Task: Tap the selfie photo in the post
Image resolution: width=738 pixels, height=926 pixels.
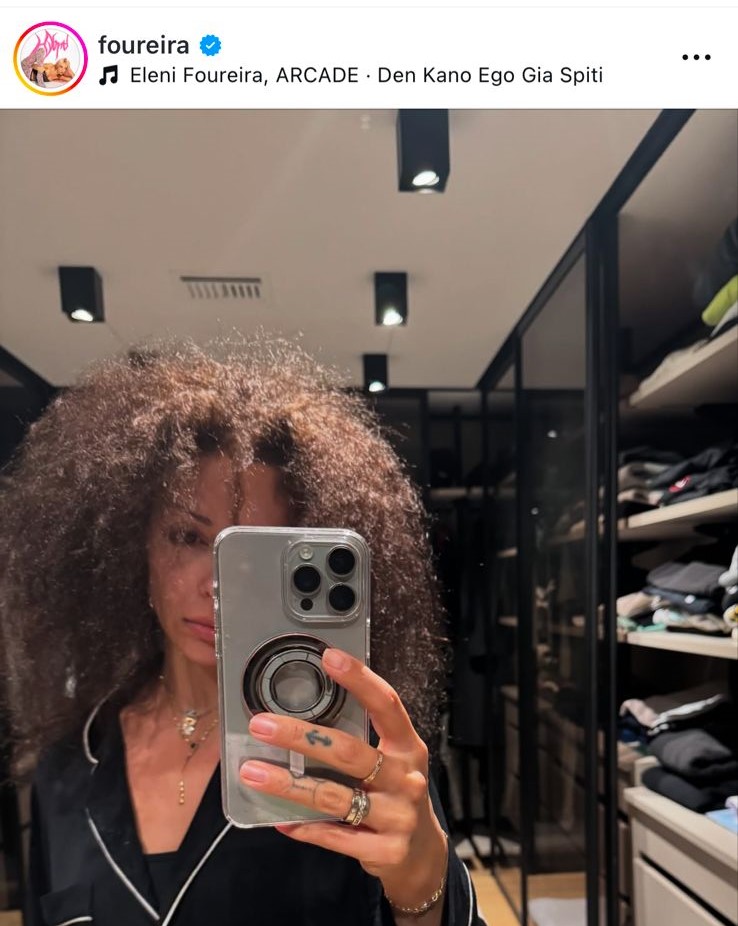Action: click(x=369, y=516)
